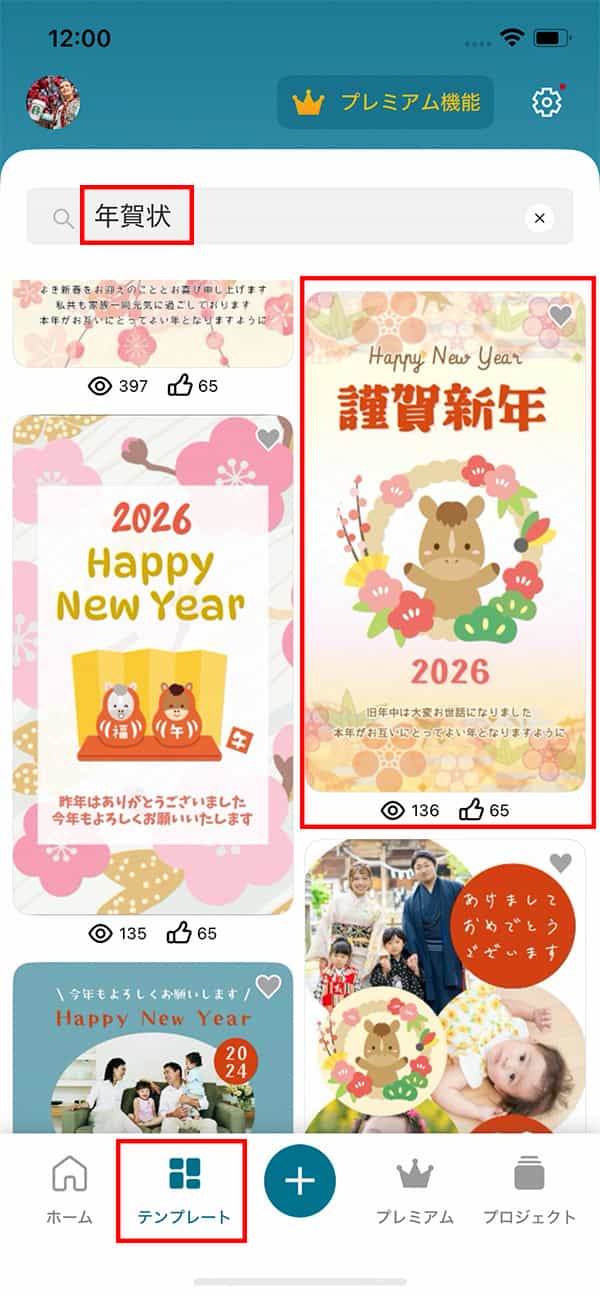
Task: Favorite the 謹賀新年 template with the heart
Action: [x=561, y=316]
